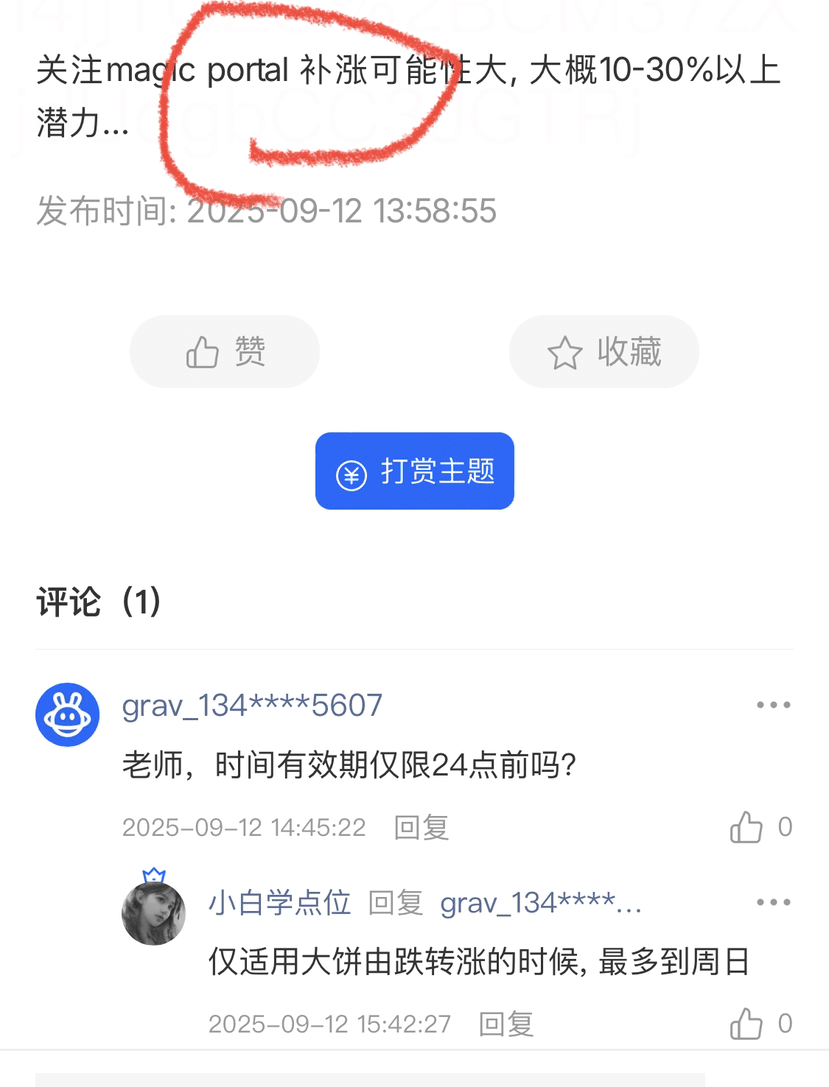829x1087 pixels.
Task: Like the reply posted at 15:42:27
Action: tap(747, 1023)
